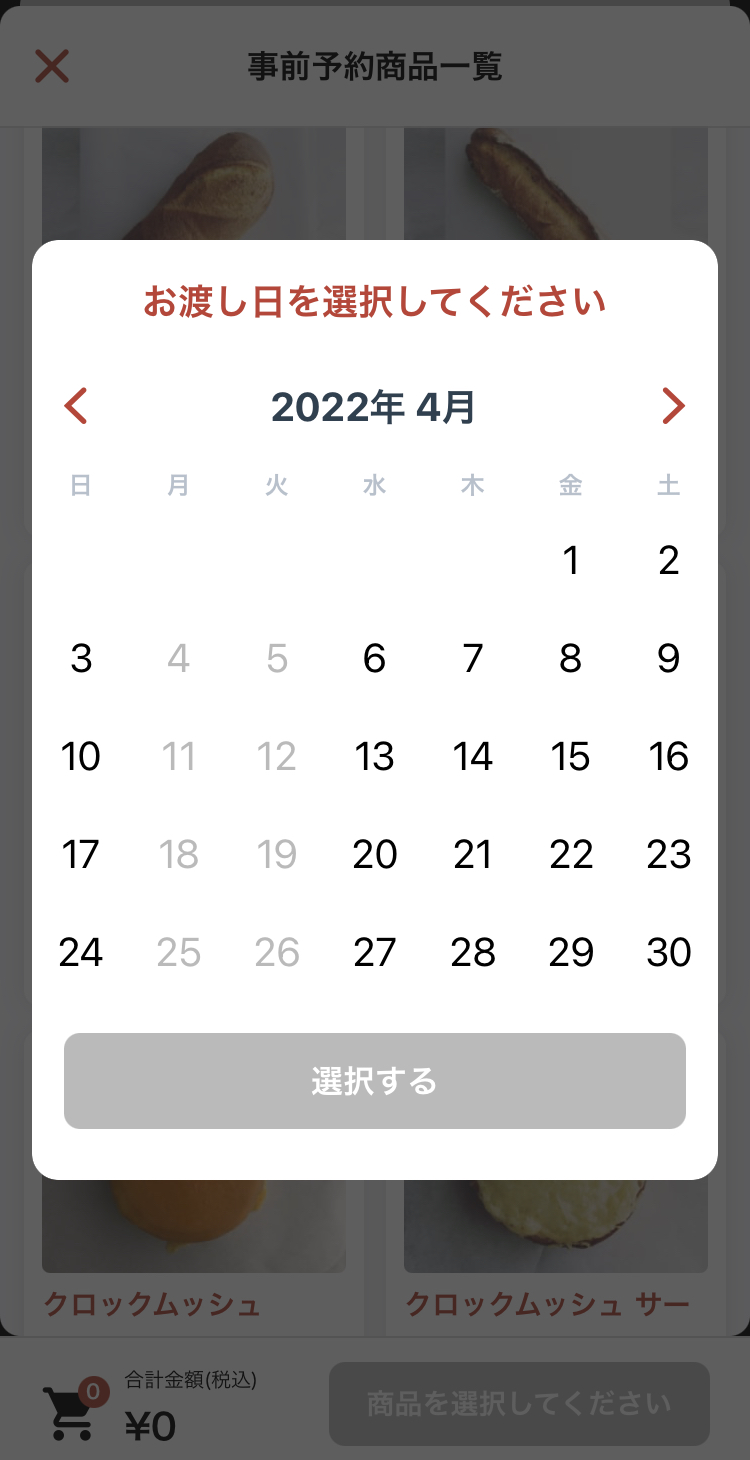750x1460 pixels.
Task: Tap the 選択する confirm button
Action: [x=375, y=1081]
